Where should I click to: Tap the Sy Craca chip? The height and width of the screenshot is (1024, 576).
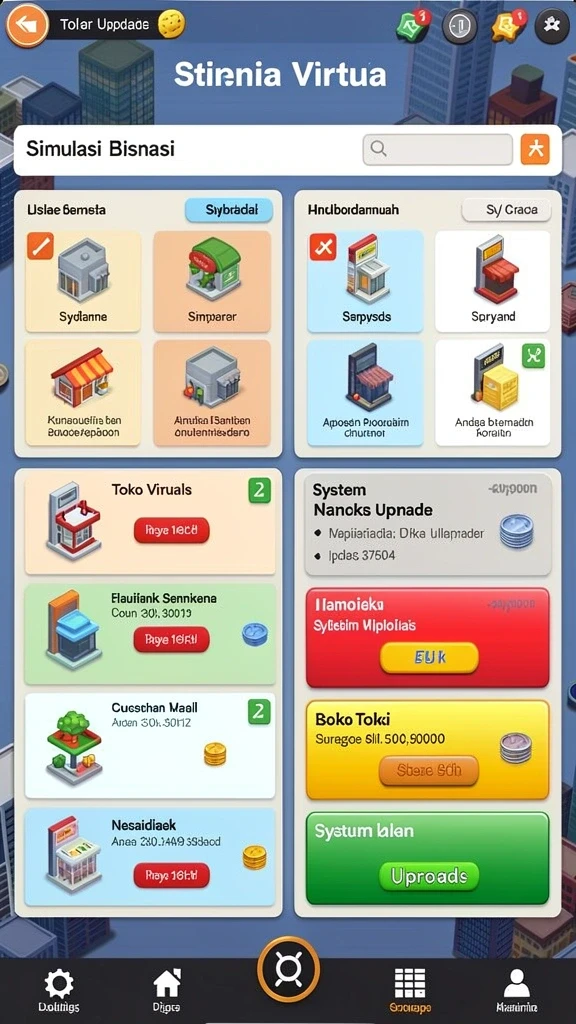(507, 210)
